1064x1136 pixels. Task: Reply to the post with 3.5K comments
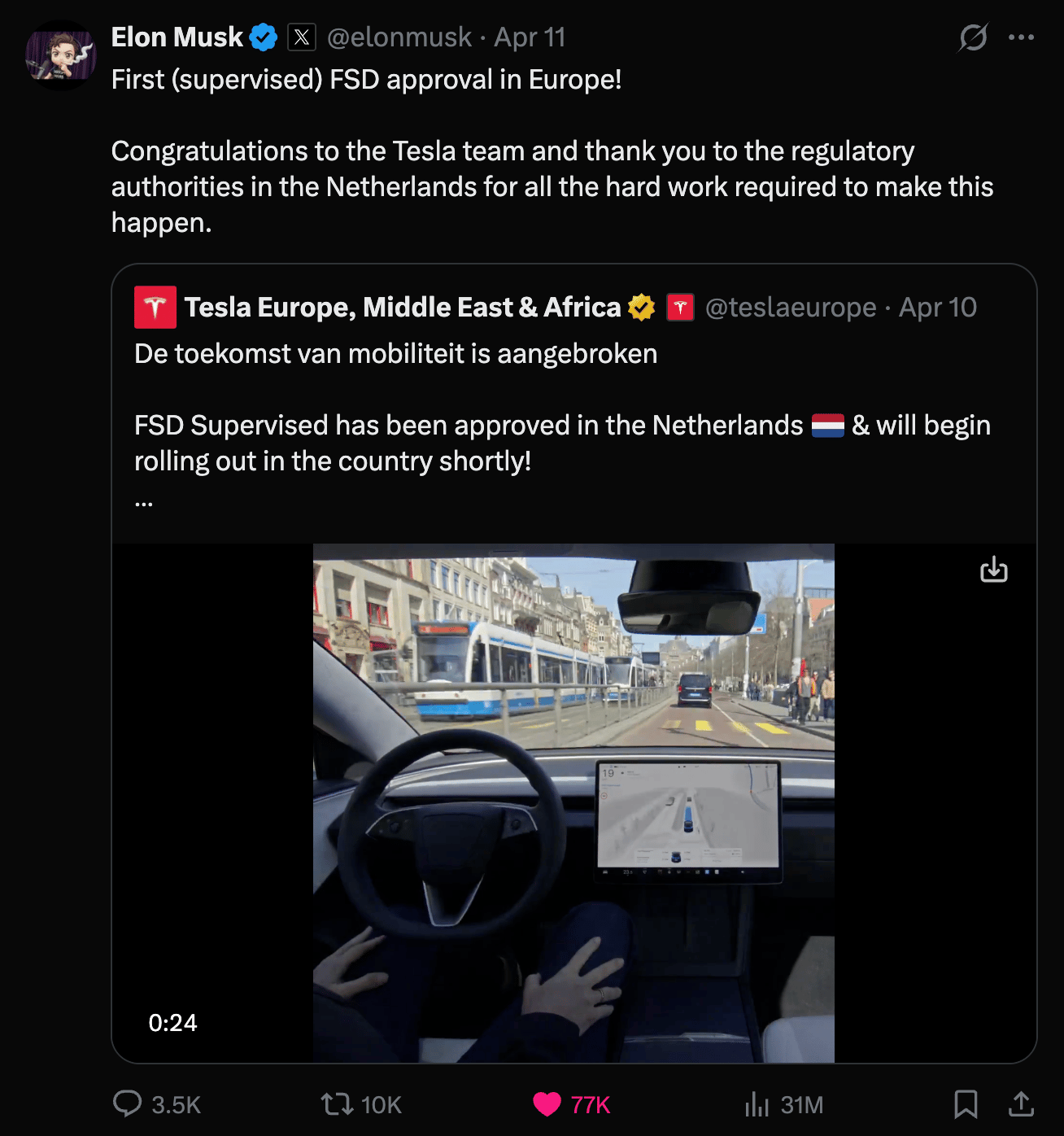pos(128,1104)
